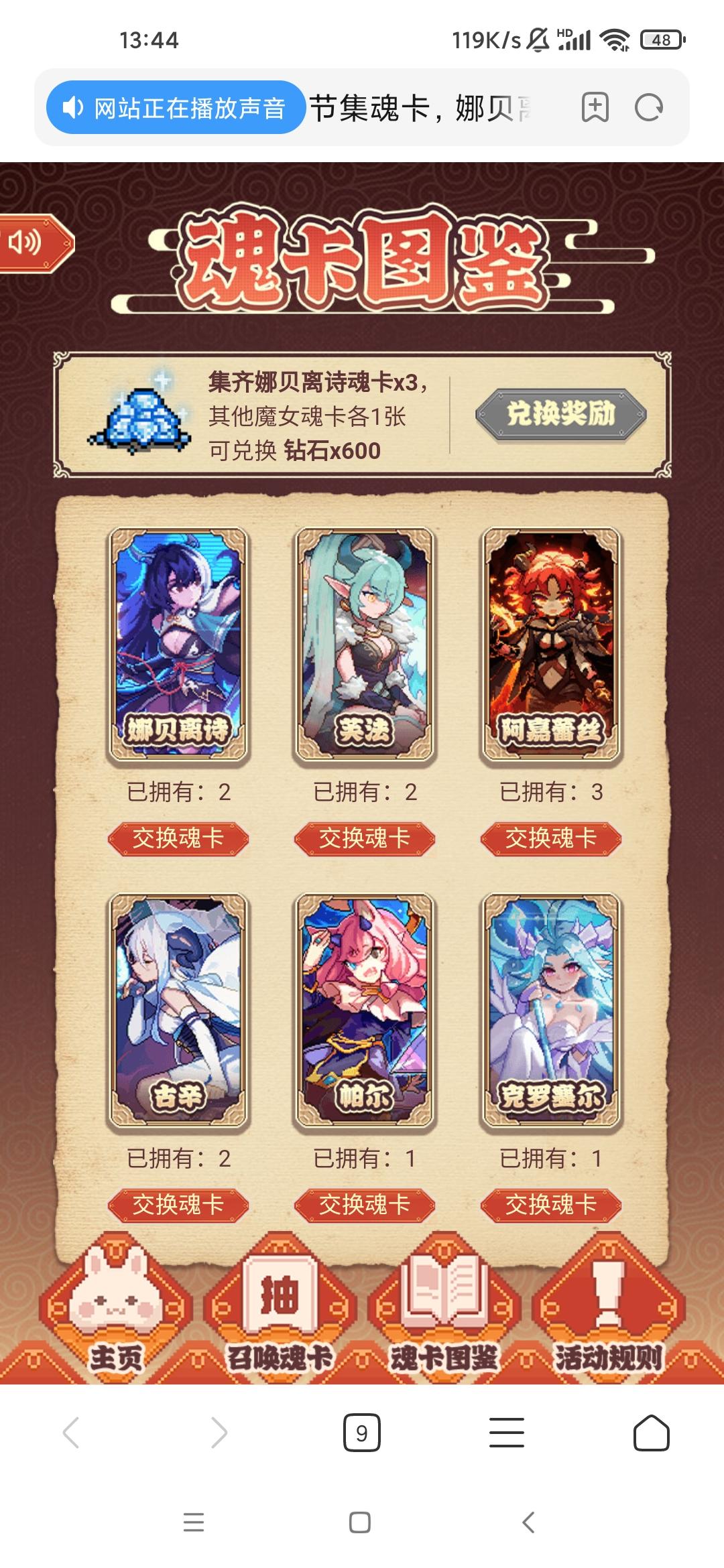Image resolution: width=724 pixels, height=1568 pixels.
Task: Tap the 召唤魂卡 summon icon marked 抽
Action: (282, 1300)
